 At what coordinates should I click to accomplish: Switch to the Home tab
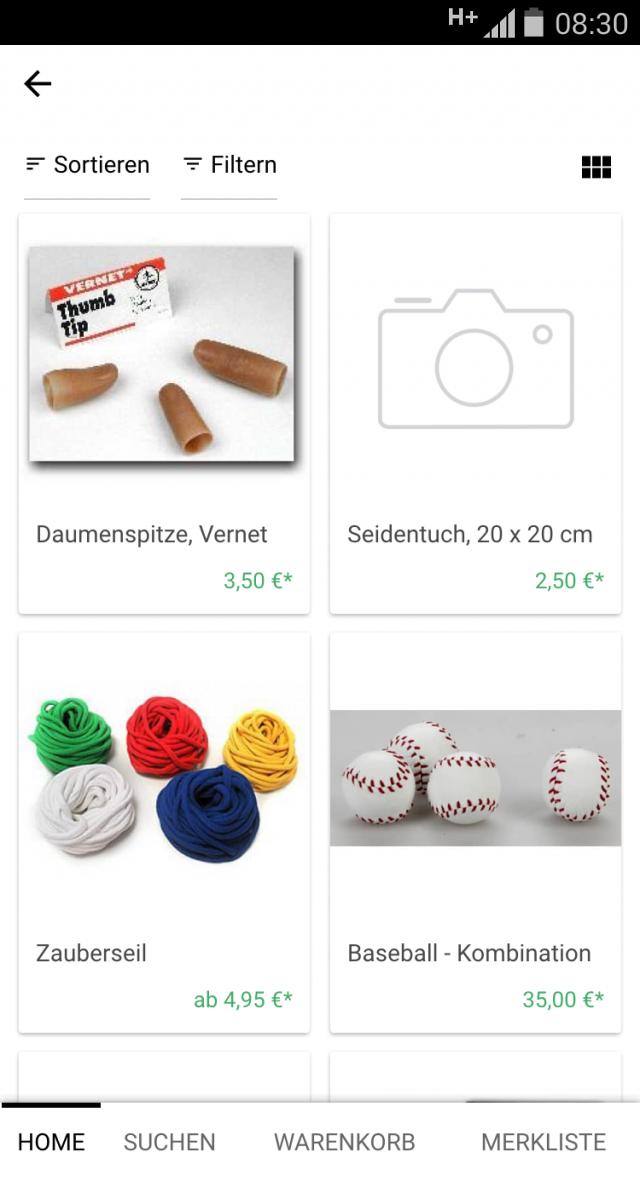click(x=51, y=1142)
